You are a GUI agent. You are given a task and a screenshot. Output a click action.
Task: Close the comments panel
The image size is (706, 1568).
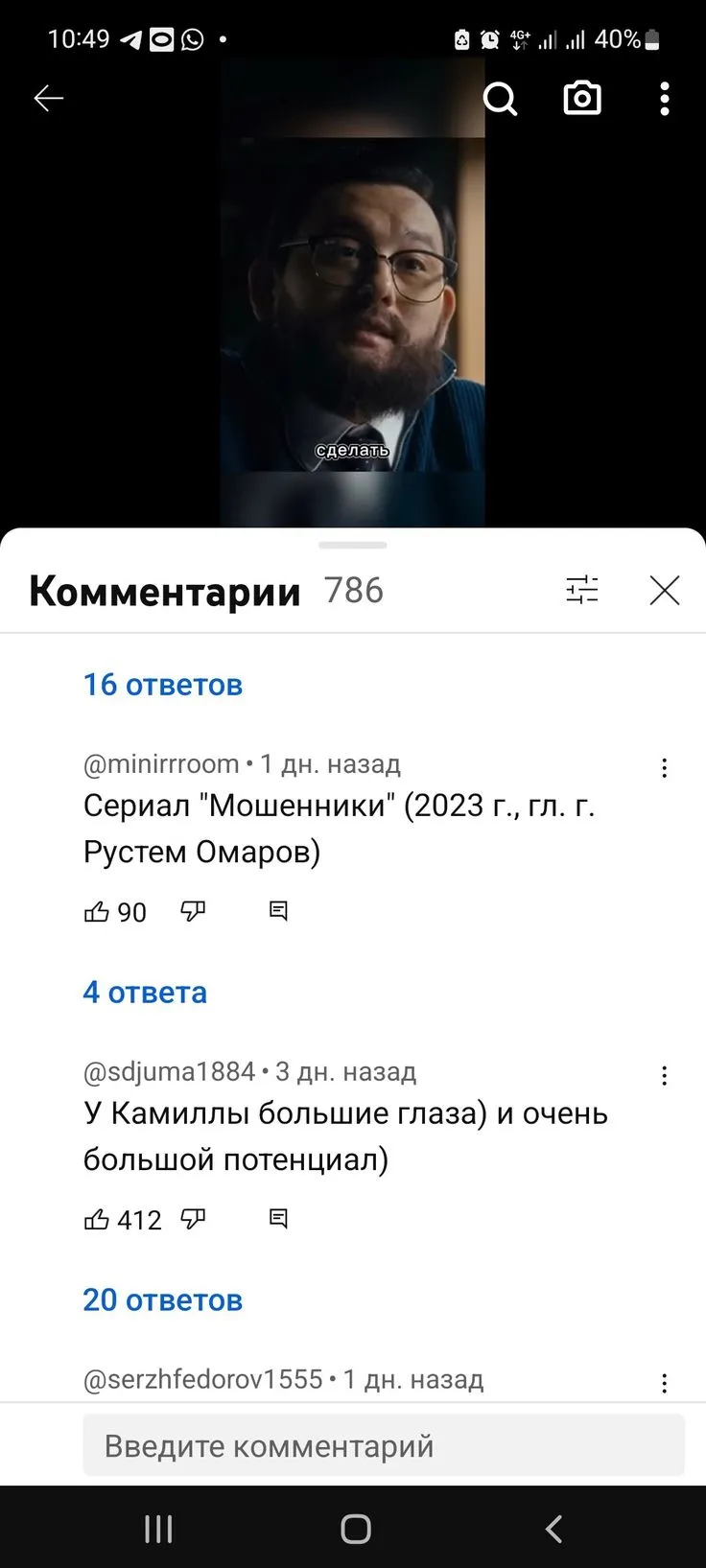click(x=665, y=590)
